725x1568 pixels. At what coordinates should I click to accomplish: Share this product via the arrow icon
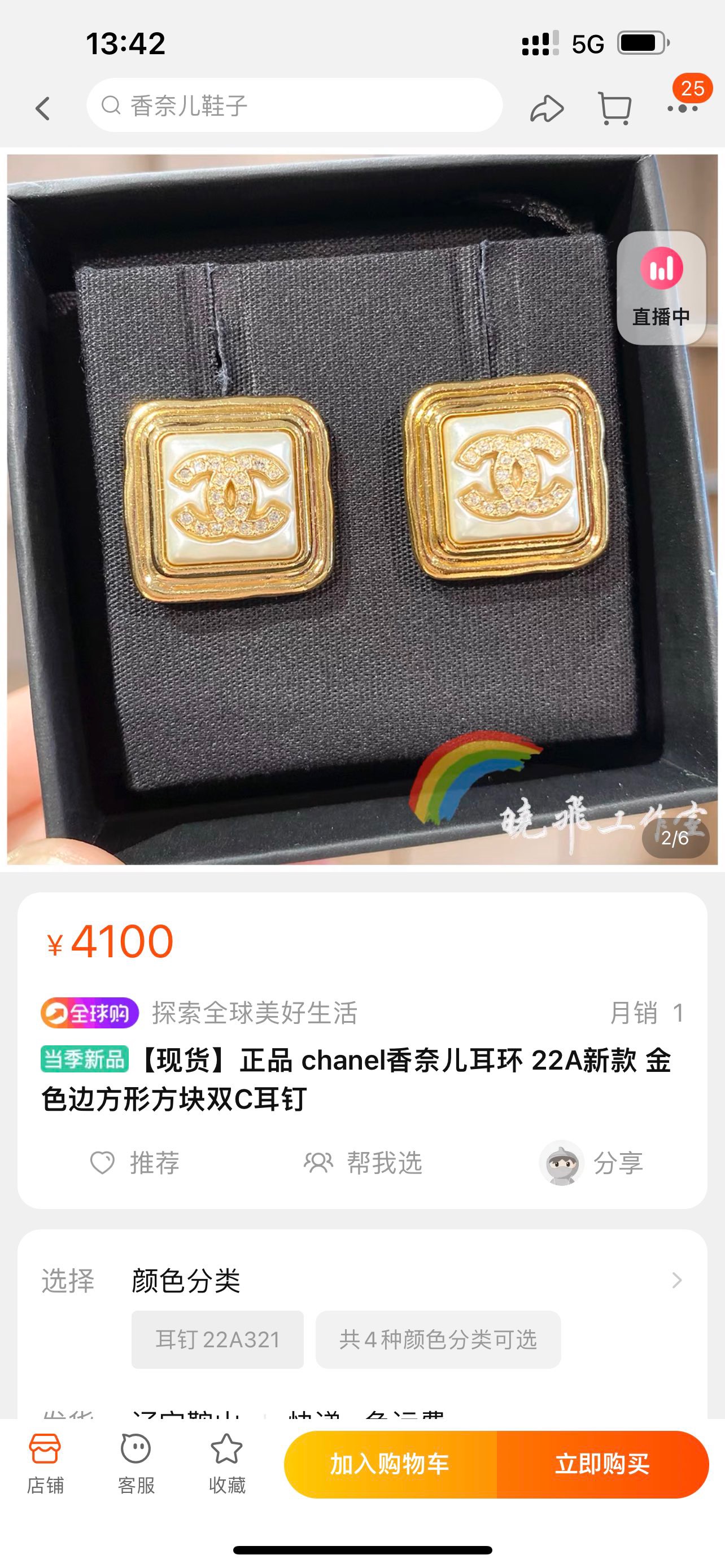547,108
